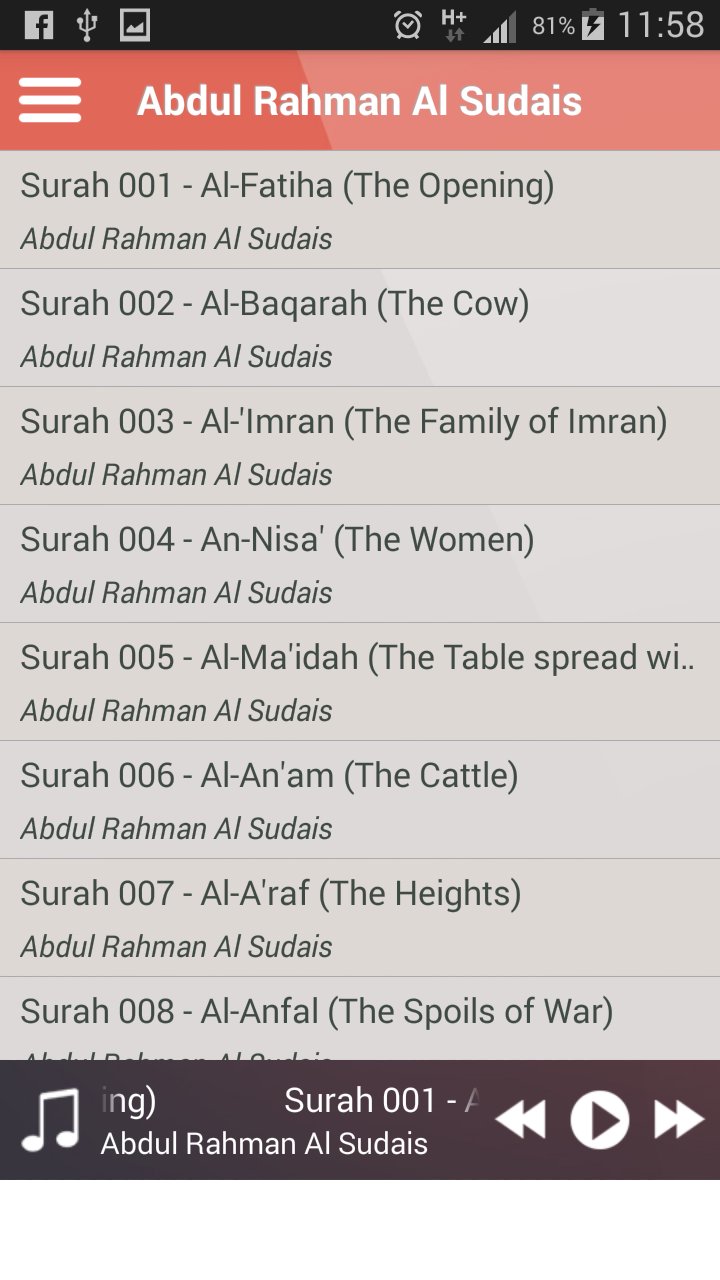The width and height of the screenshot is (720, 1280).
Task: Select Surah 007 - Al-A'raf (The Heights)
Action: [x=360, y=917]
